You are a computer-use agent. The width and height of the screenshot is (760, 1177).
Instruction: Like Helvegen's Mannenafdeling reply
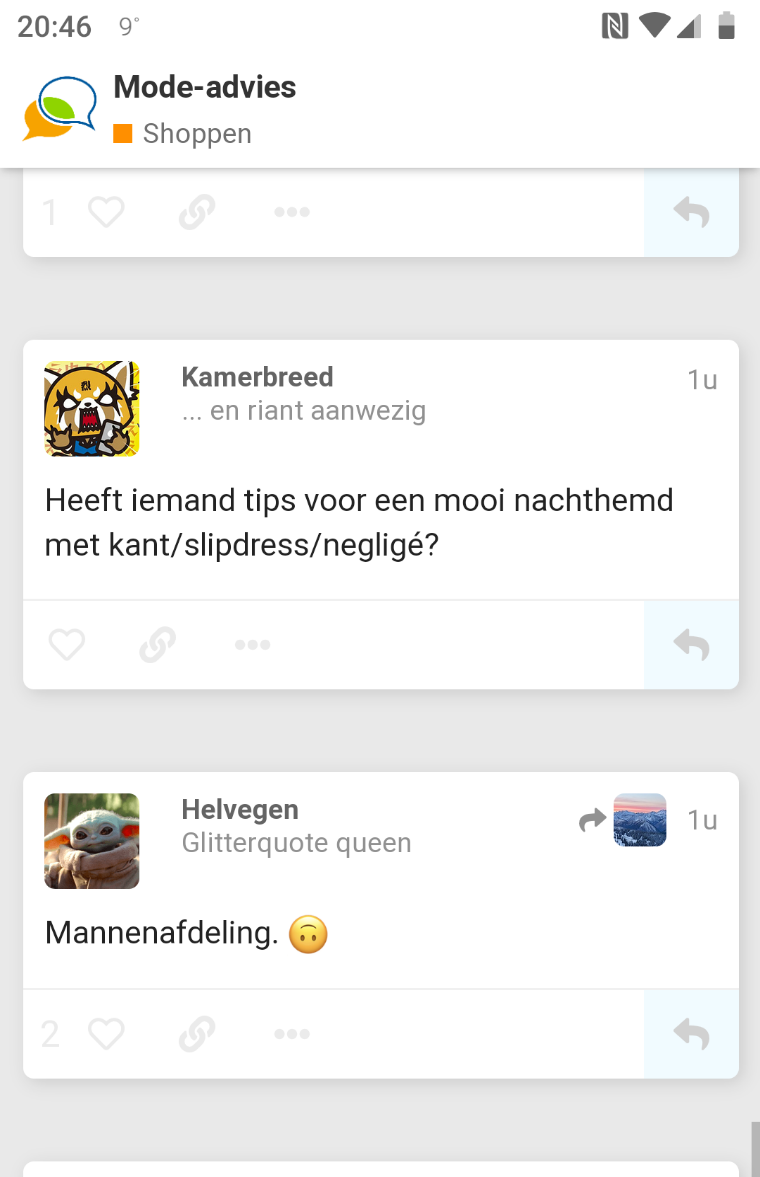point(105,1034)
